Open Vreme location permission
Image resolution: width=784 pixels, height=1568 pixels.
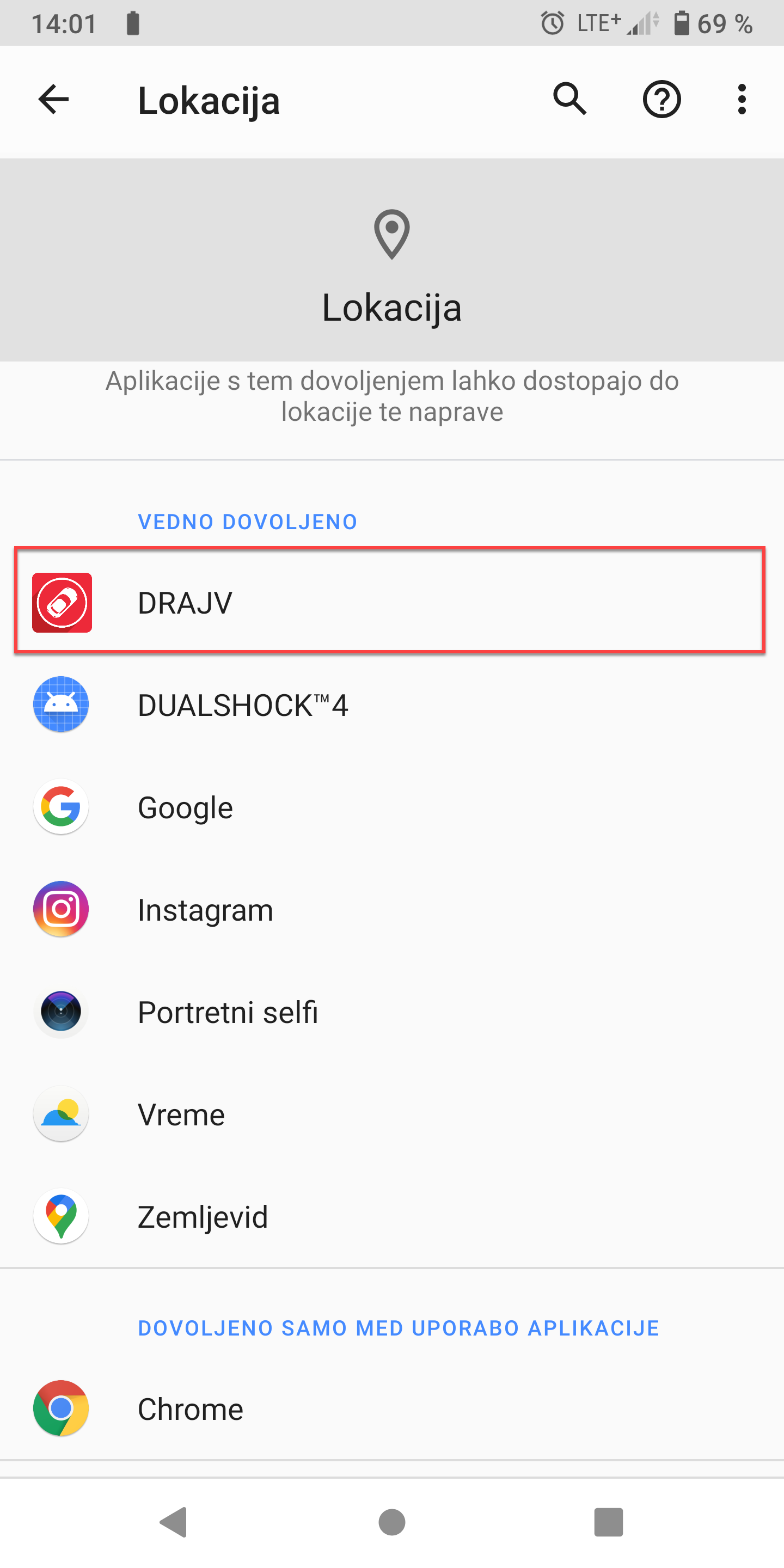[x=390, y=1114]
